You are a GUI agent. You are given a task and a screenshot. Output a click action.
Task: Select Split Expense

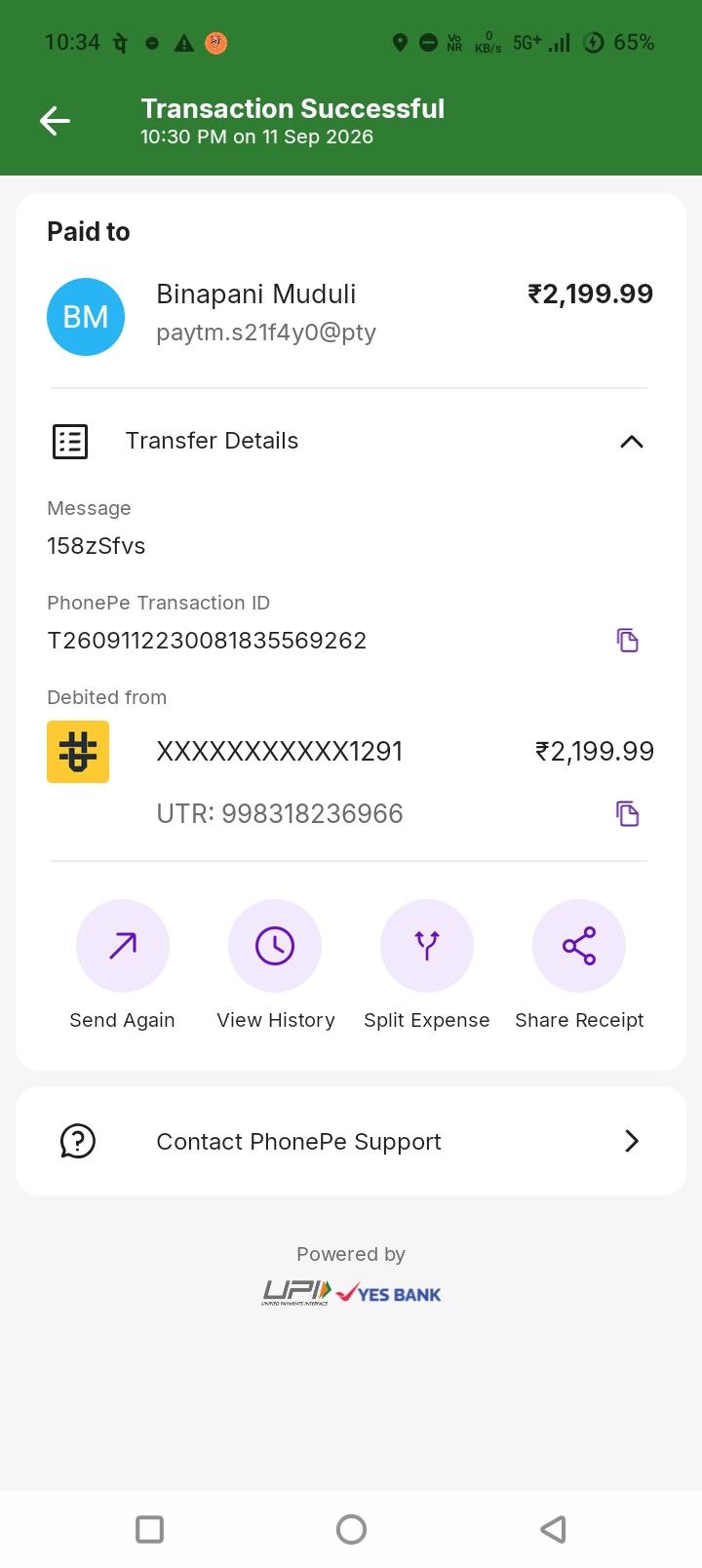[x=427, y=964]
